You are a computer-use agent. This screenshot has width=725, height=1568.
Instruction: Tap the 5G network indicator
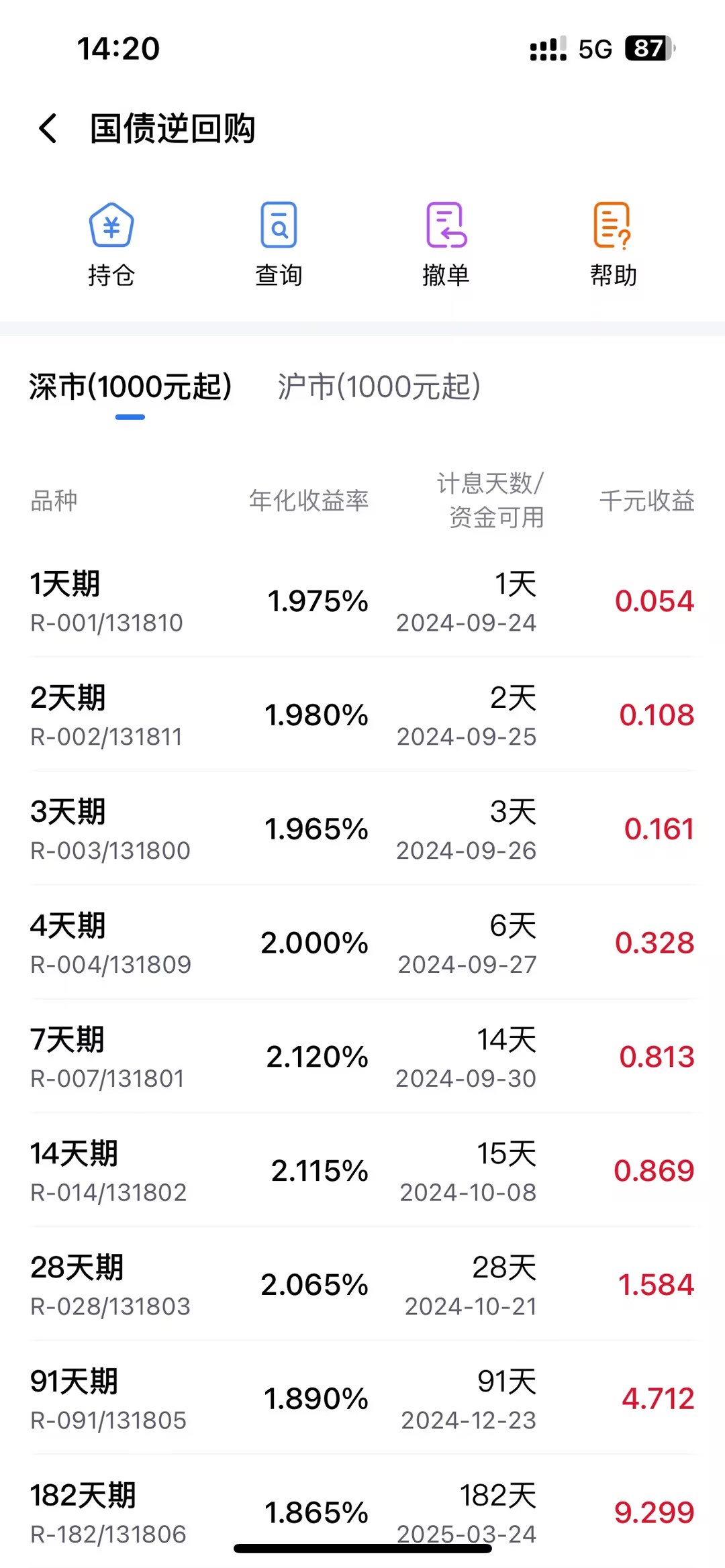(x=593, y=48)
